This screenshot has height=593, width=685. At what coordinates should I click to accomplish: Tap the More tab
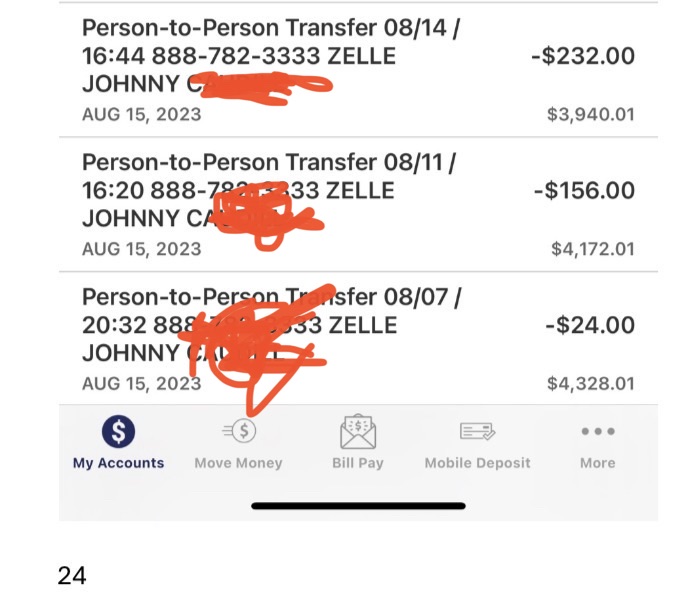pos(597,444)
